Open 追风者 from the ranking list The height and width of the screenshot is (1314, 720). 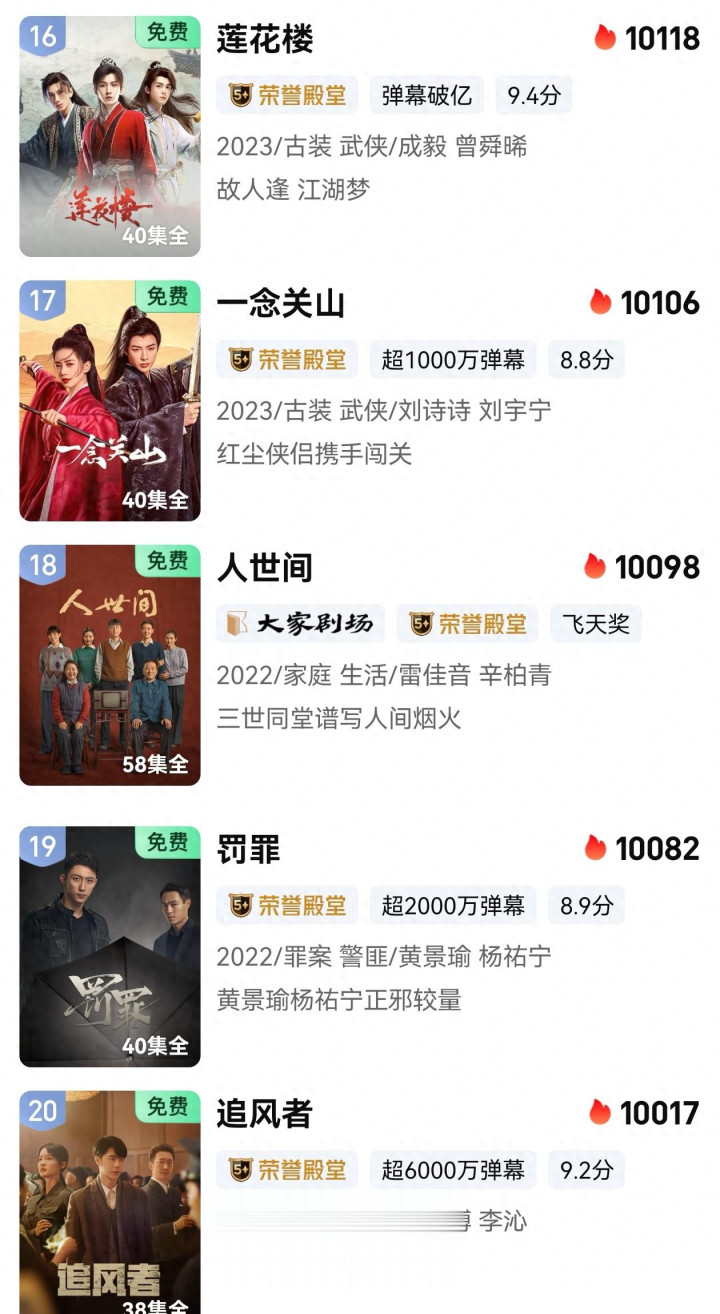265,1114
